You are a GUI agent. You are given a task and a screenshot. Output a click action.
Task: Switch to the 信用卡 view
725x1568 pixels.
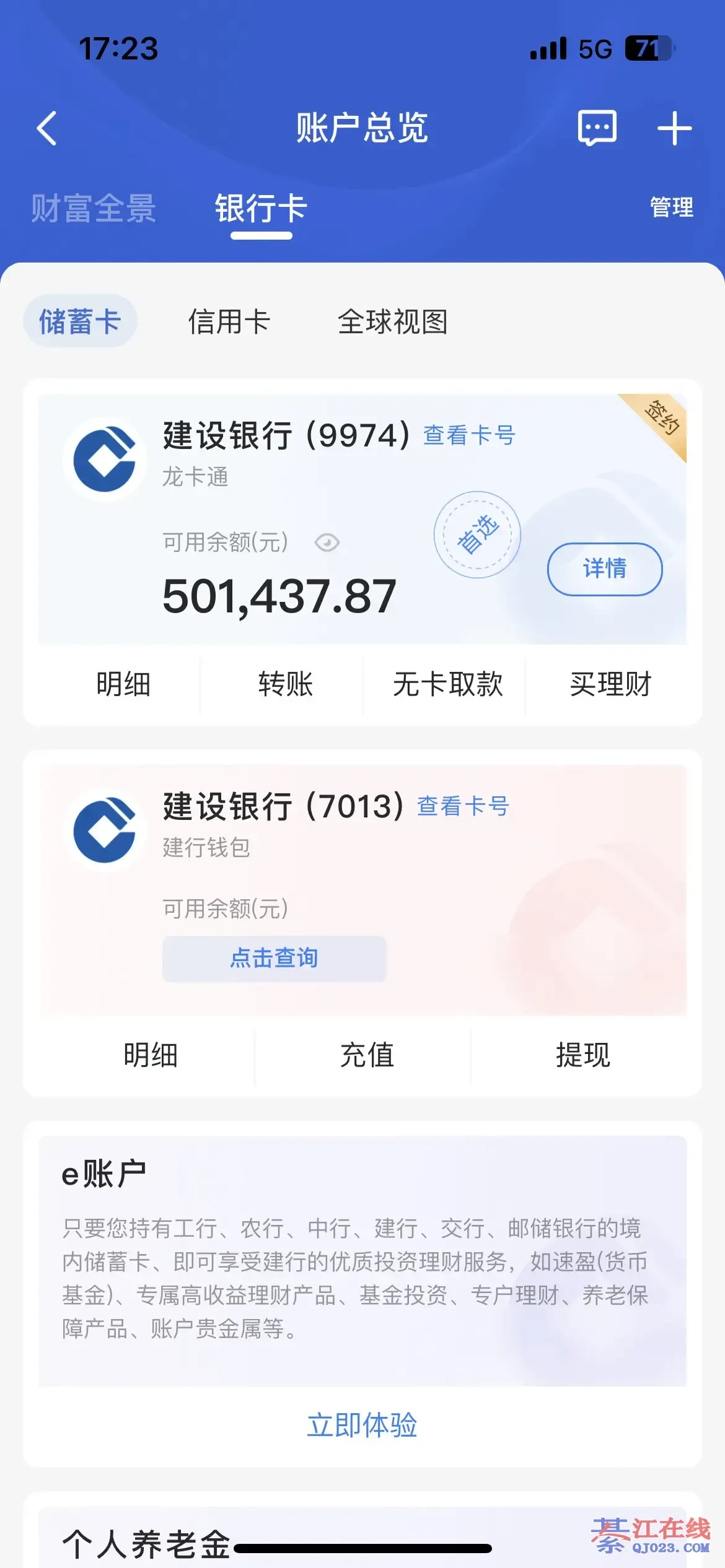(x=229, y=321)
